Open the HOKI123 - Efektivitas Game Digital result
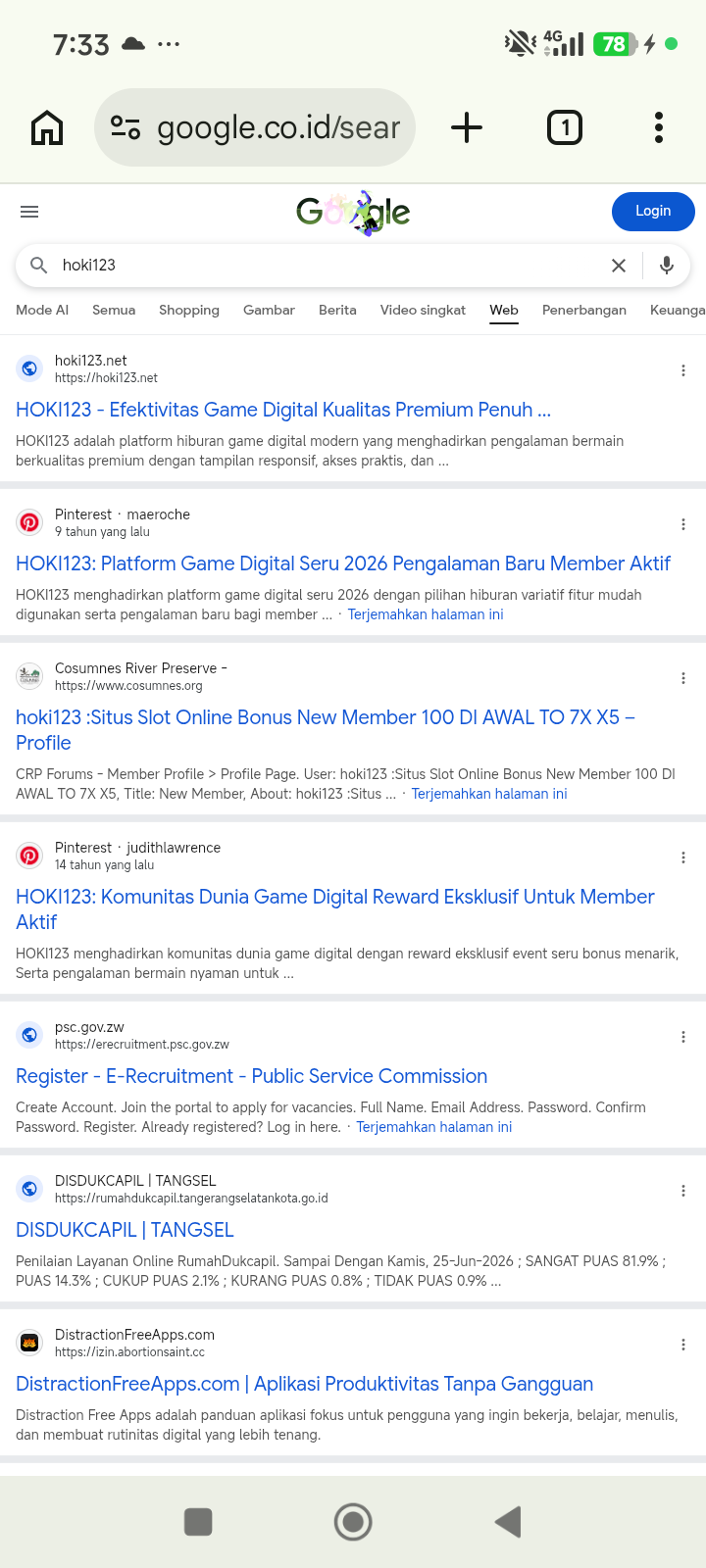This screenshot has height=1568, width=706. (x=283, y=410)
